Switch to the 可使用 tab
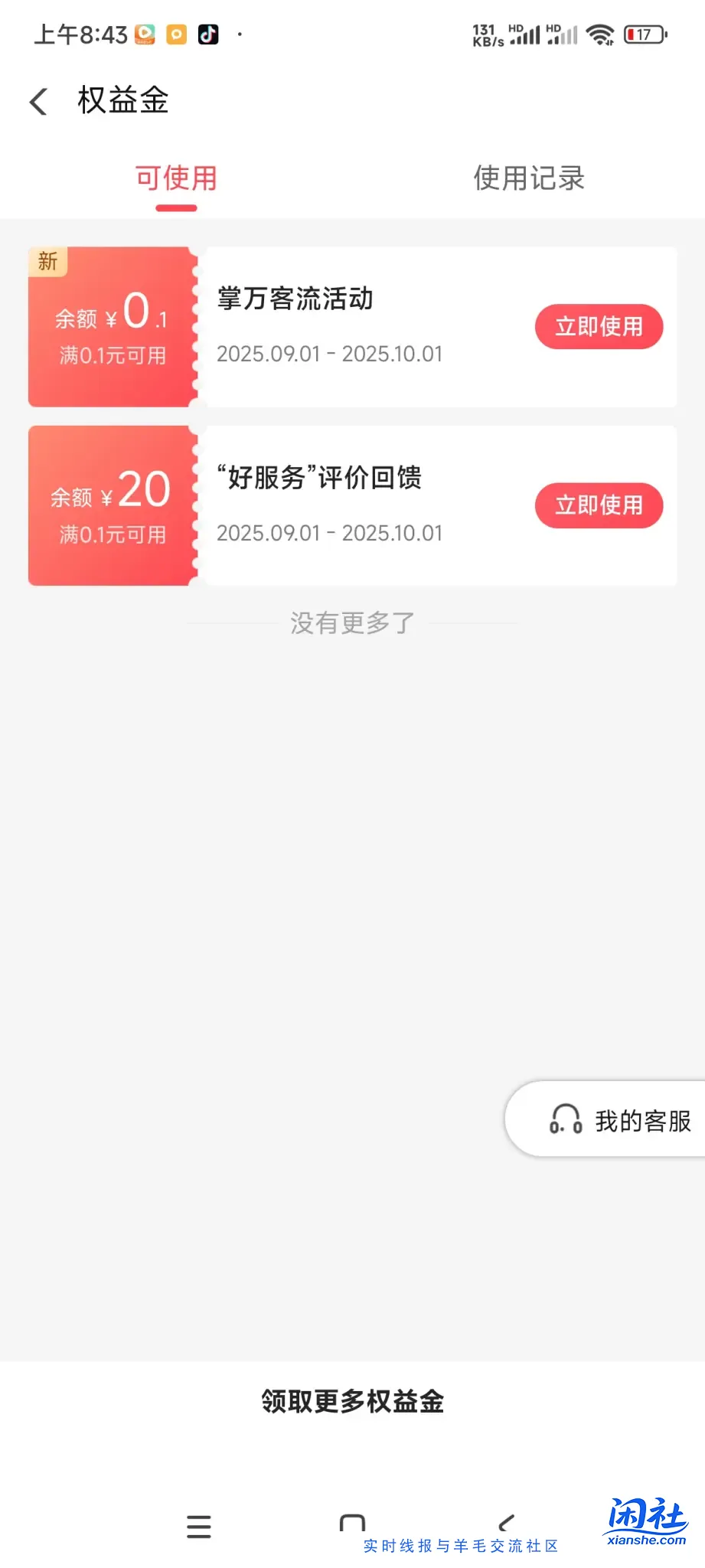This screenshot has height=1568, width=705. (x=176, y=177)
